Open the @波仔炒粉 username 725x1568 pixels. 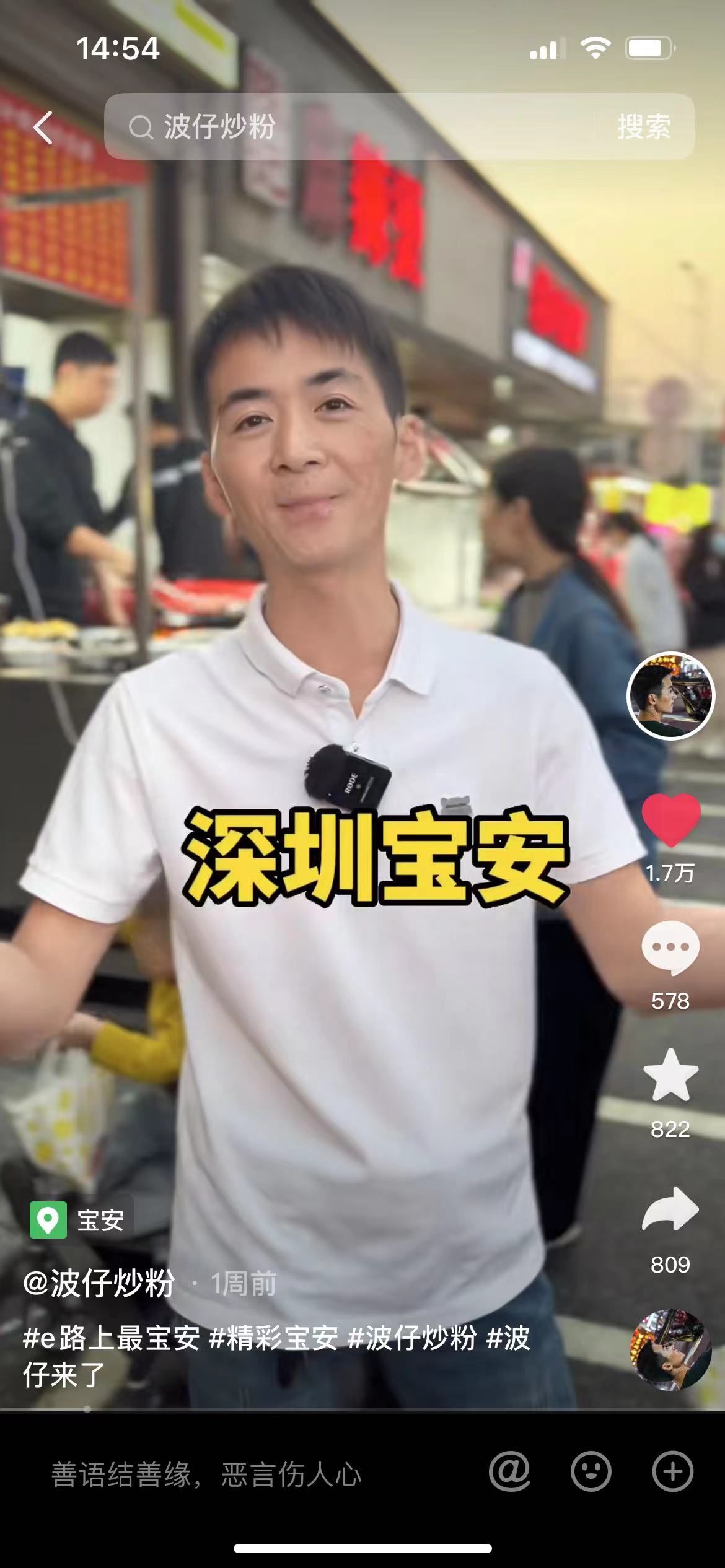coord(99,1283)
